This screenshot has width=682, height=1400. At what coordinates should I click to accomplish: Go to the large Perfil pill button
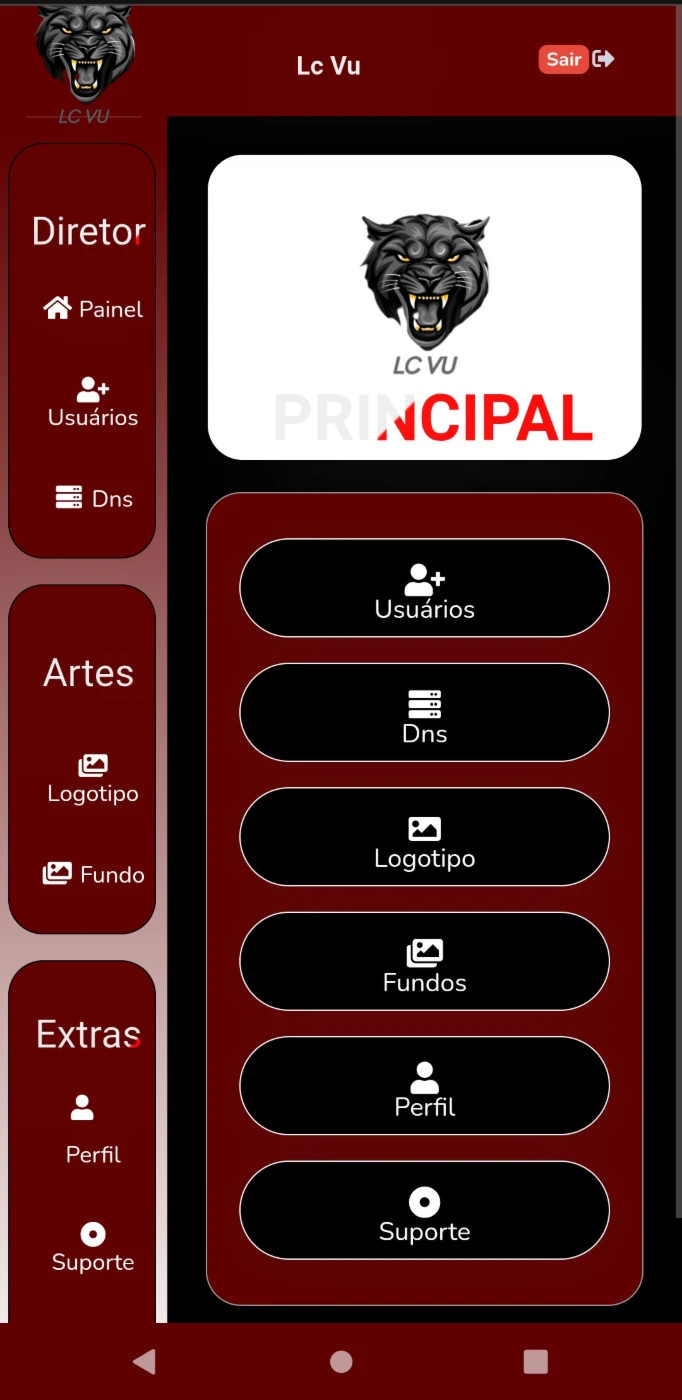tap(424, 1086)
